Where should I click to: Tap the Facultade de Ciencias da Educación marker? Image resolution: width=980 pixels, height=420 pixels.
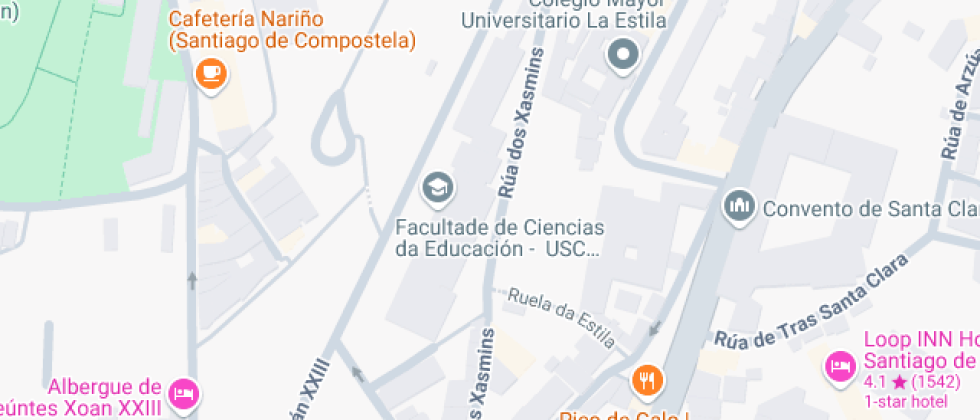pyautogui.click(x=437, y=187)
